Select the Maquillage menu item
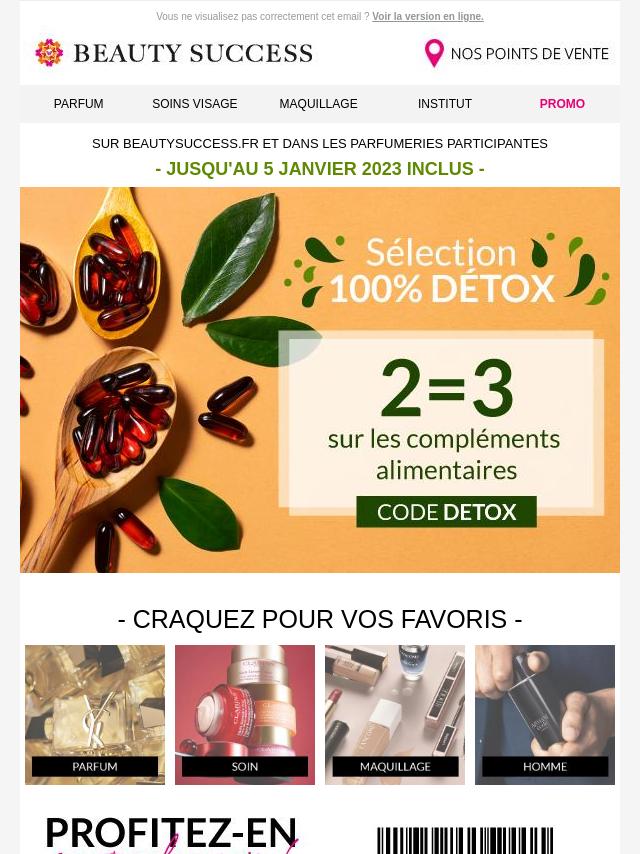The height and width of the screenshot is (854, 640). 318,104
